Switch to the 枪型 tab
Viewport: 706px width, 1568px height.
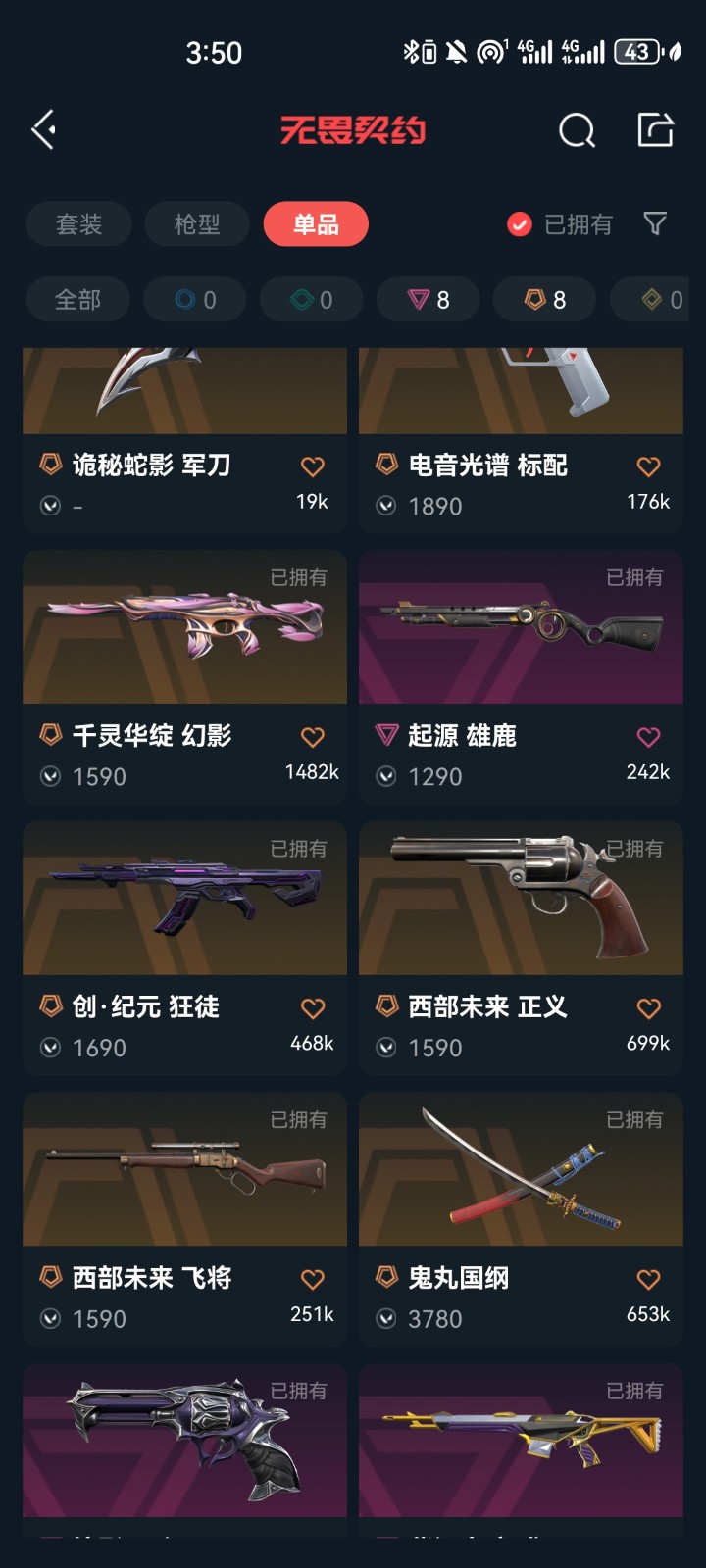[197, 224]
